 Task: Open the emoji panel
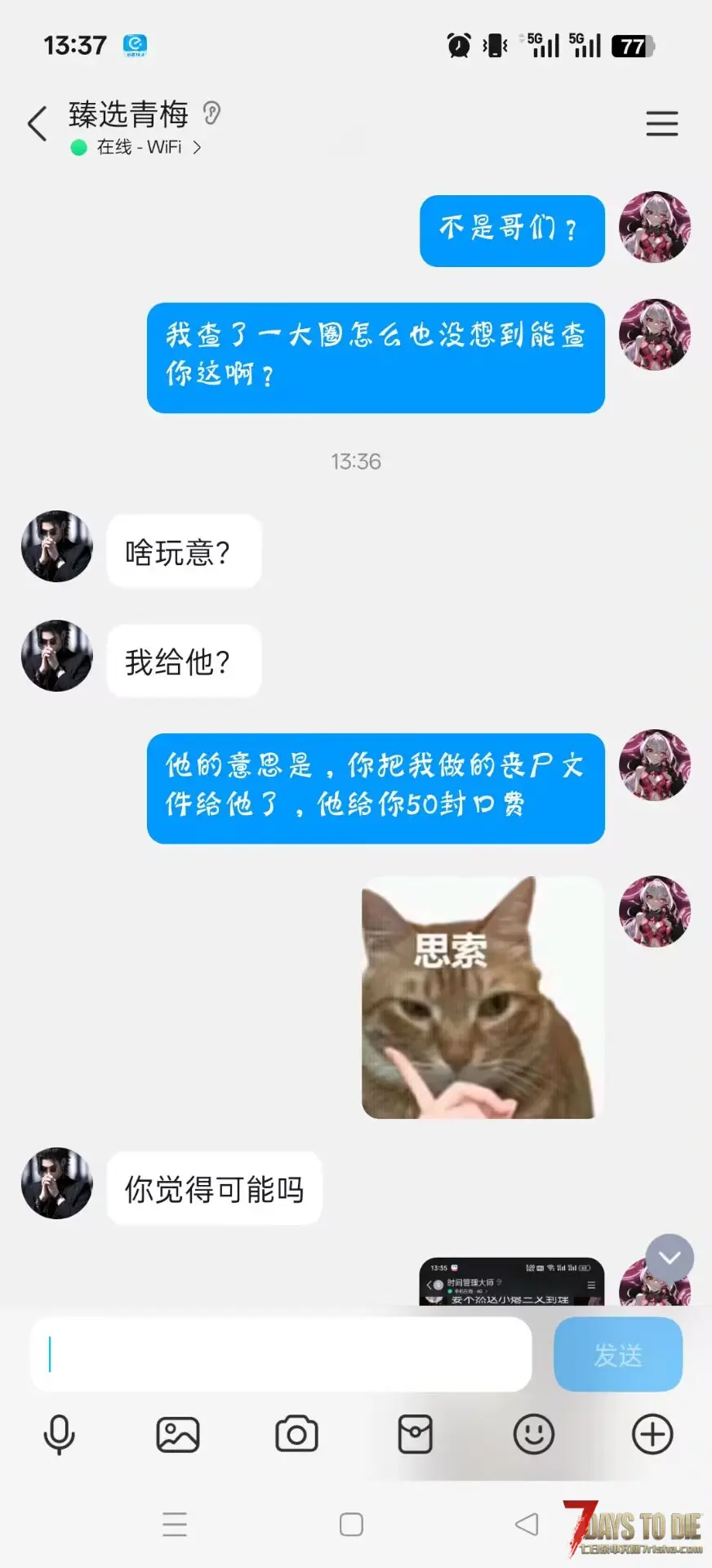pyautogui.click(x=534, y=1435)
